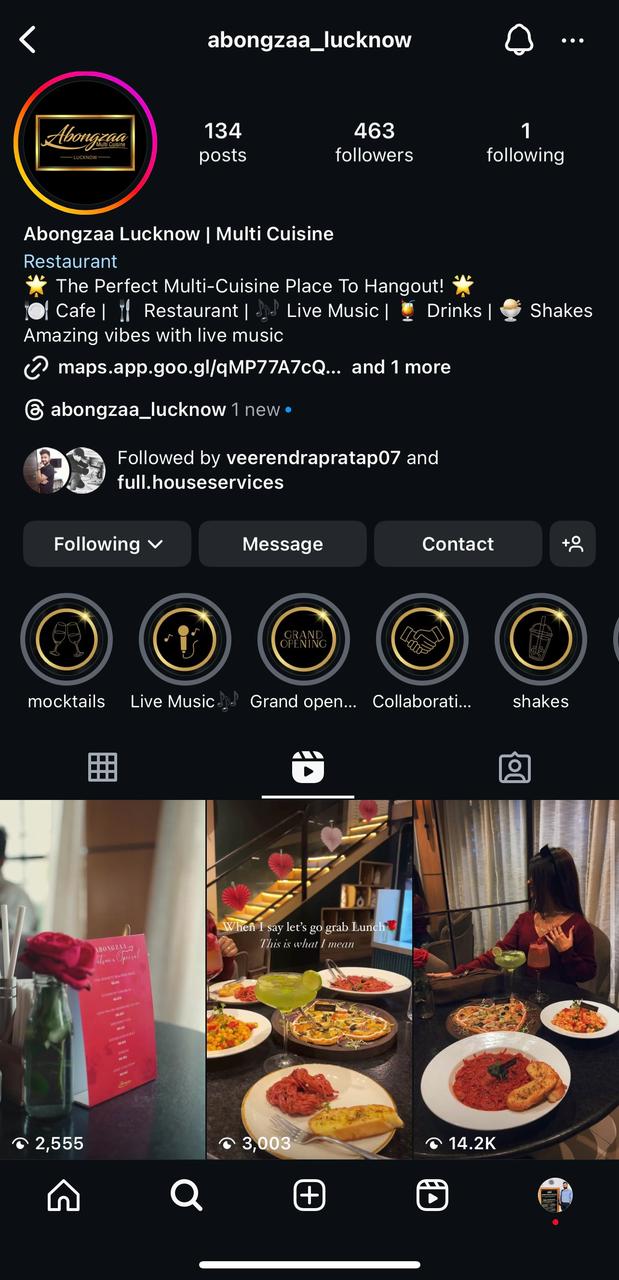Open the shakes highlight
Screen dimensions: 619x1280
(x=540, y=640)
